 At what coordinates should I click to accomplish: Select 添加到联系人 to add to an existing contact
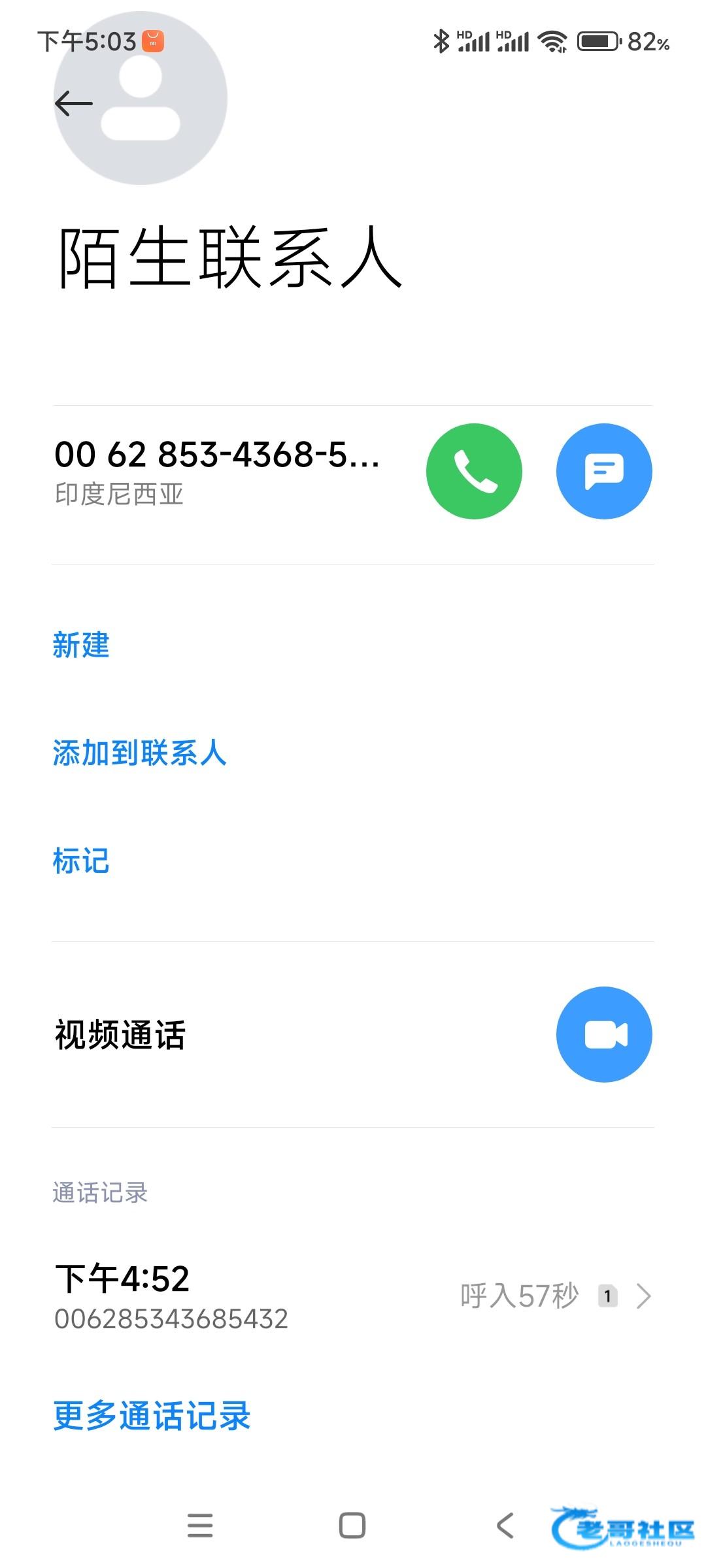139,753
